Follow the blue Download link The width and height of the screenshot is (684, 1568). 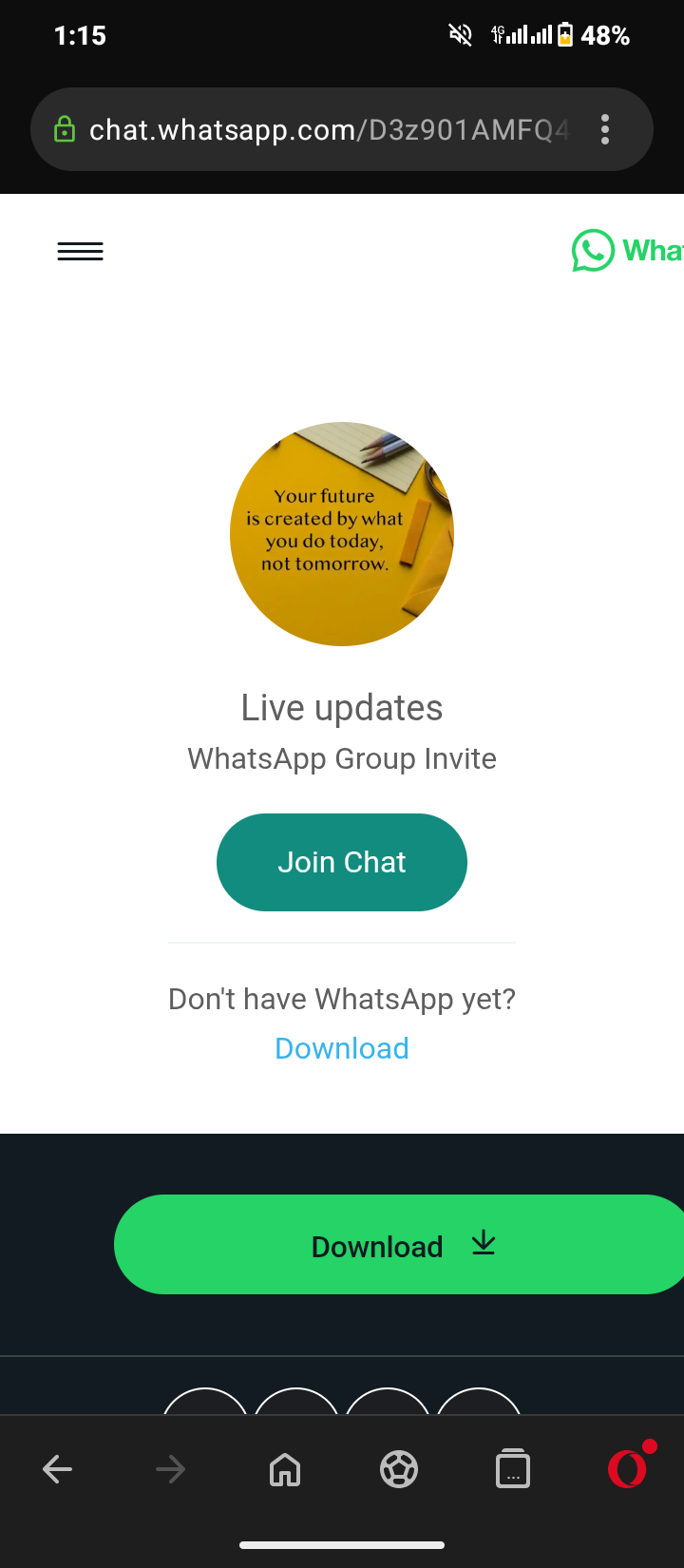[x=342, y=1048]
